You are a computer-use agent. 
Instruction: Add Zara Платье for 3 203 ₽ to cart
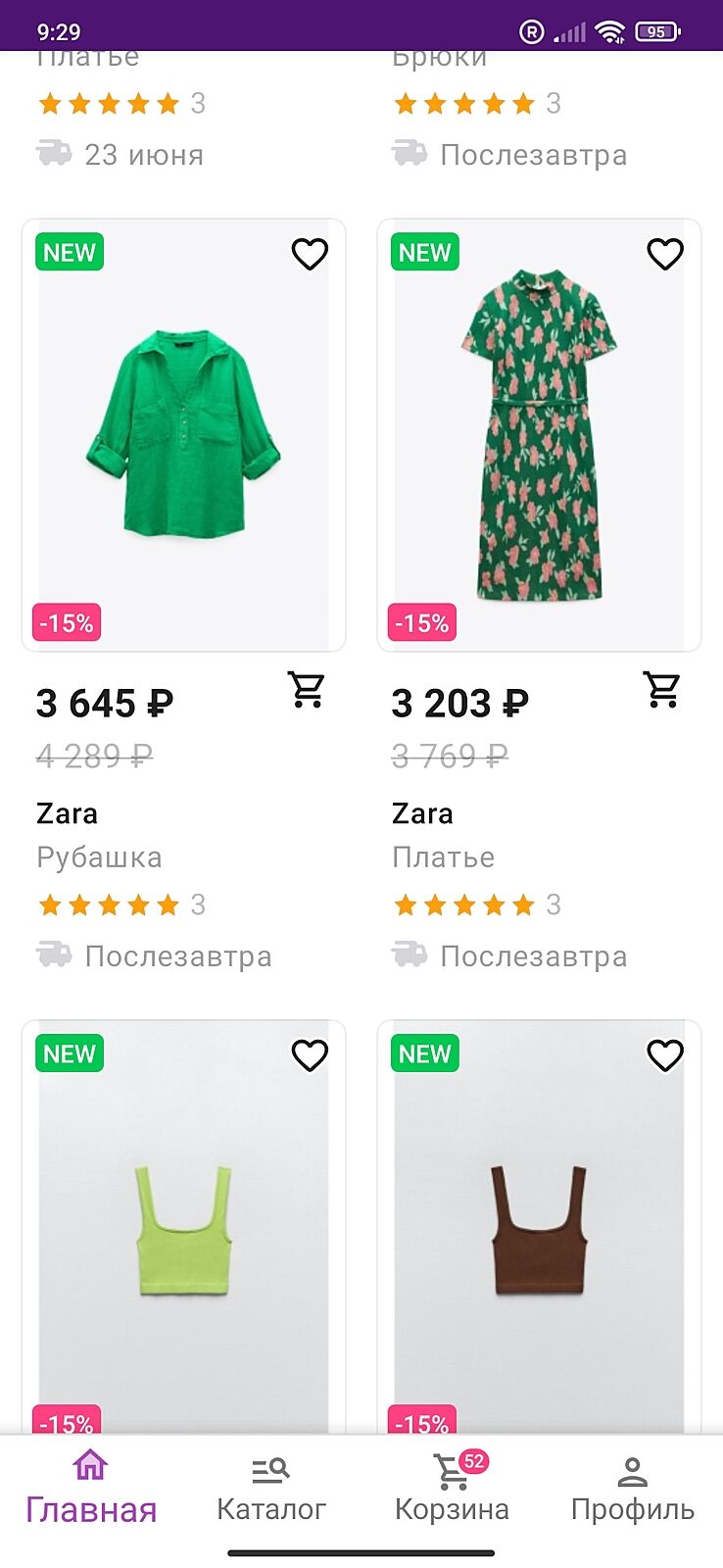pos(662,690)
